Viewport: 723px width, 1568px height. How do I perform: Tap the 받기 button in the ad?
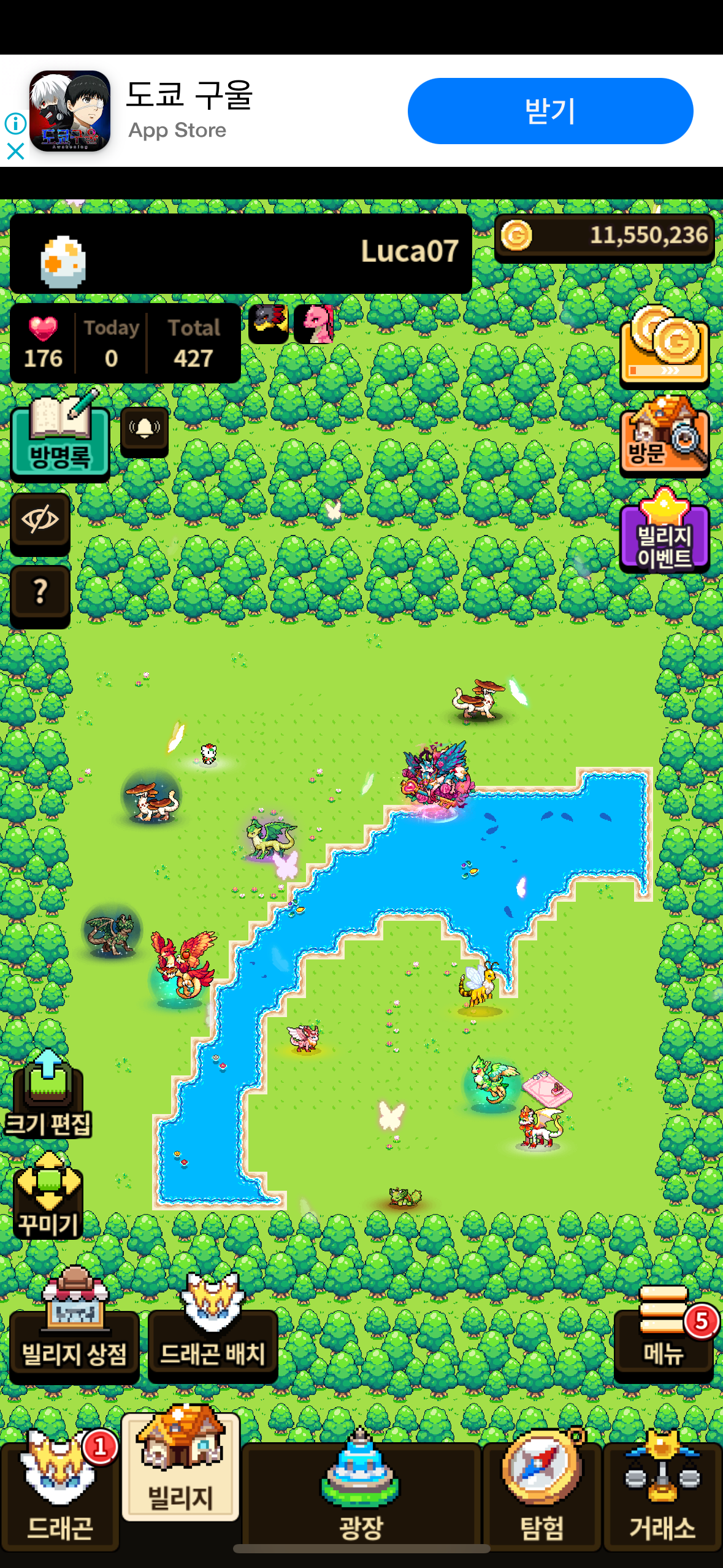point(550,111)
